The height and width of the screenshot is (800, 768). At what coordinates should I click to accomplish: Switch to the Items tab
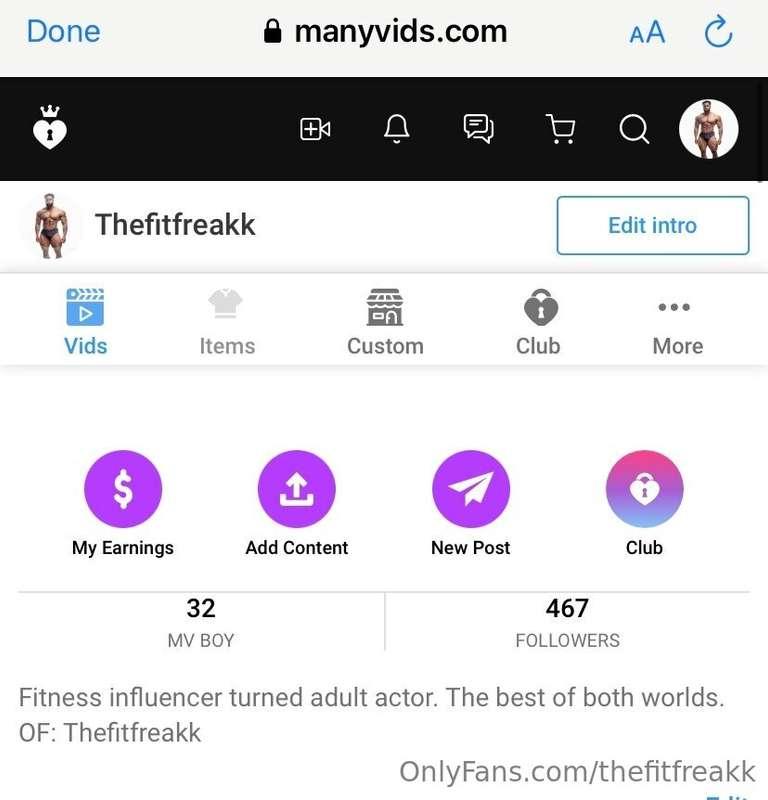(x=227, y=322)
